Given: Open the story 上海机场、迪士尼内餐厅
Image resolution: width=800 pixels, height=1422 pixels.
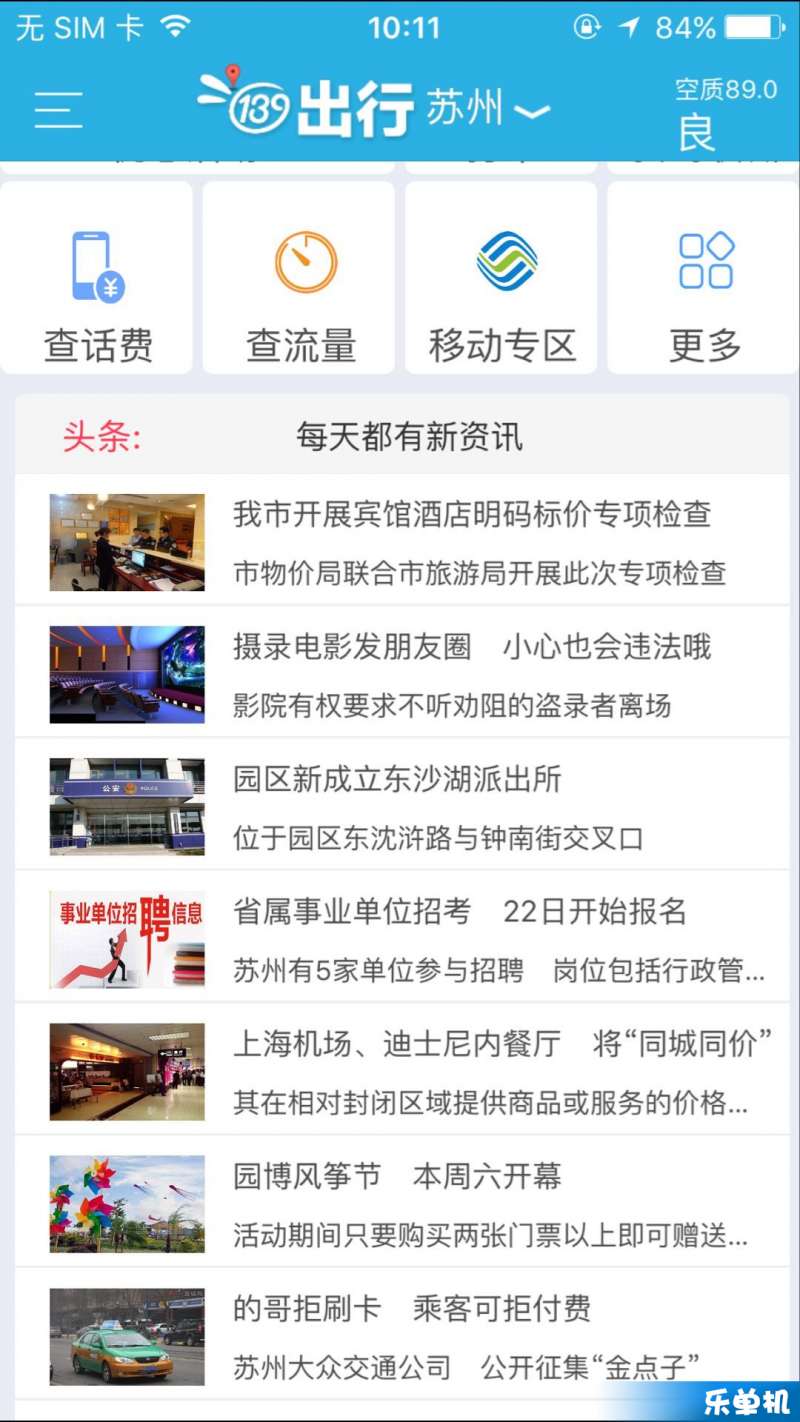Looking at the screenshot, I should (402, 1070).
